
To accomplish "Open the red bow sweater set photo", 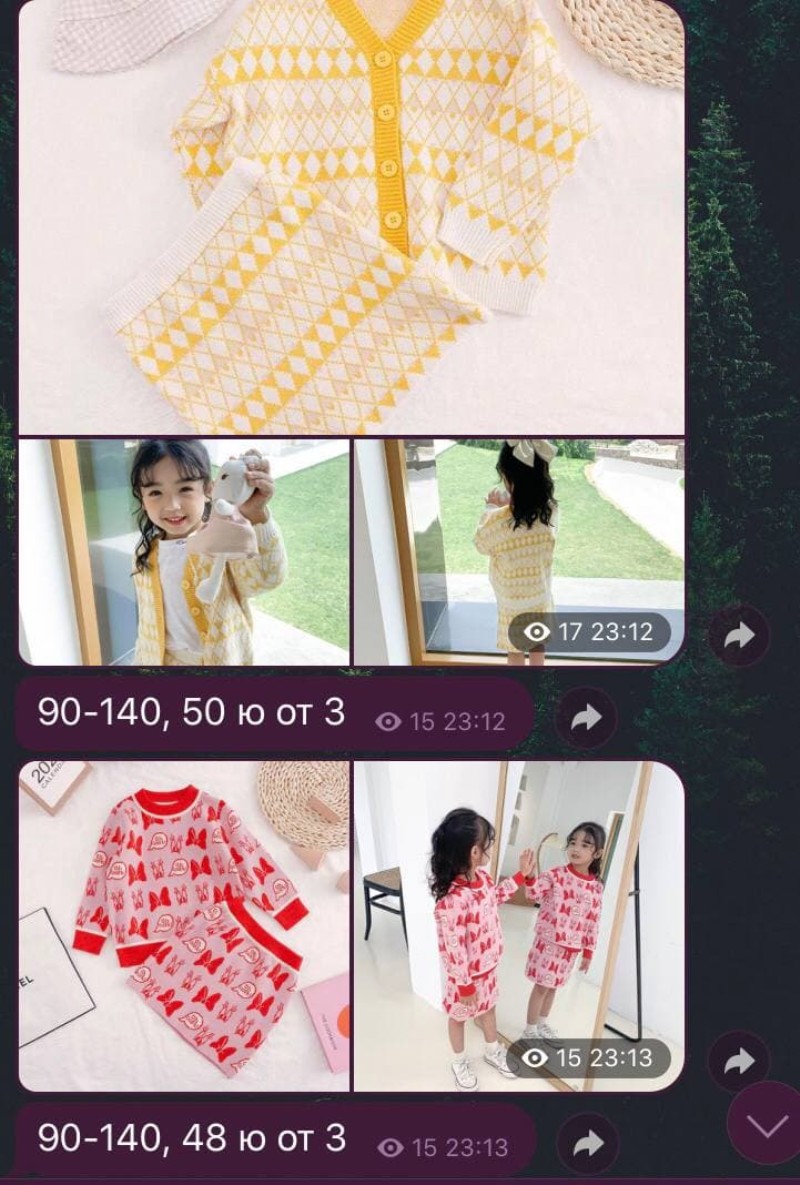I will pyautogui.click(x=184, y=925).
